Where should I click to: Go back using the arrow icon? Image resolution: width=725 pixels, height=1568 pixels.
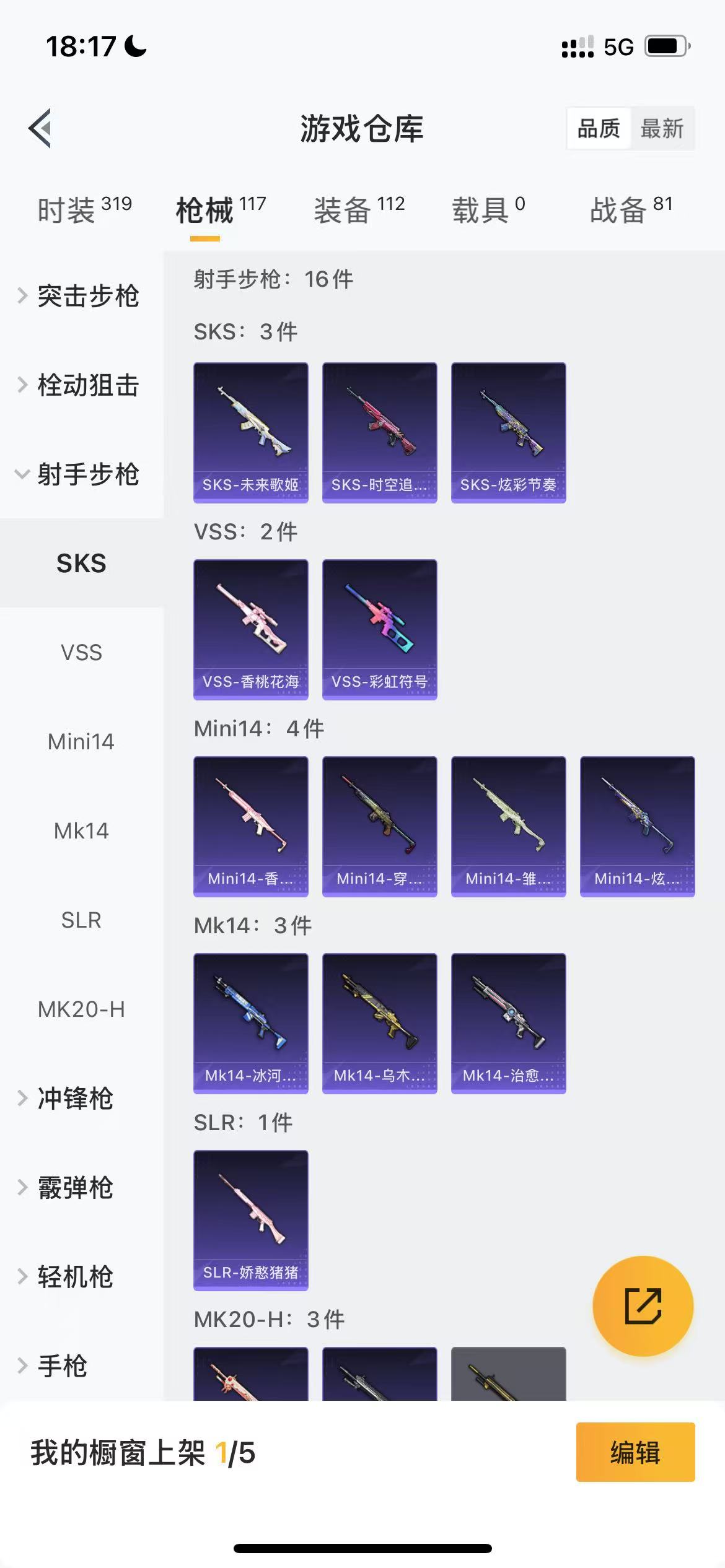point(40,128)
